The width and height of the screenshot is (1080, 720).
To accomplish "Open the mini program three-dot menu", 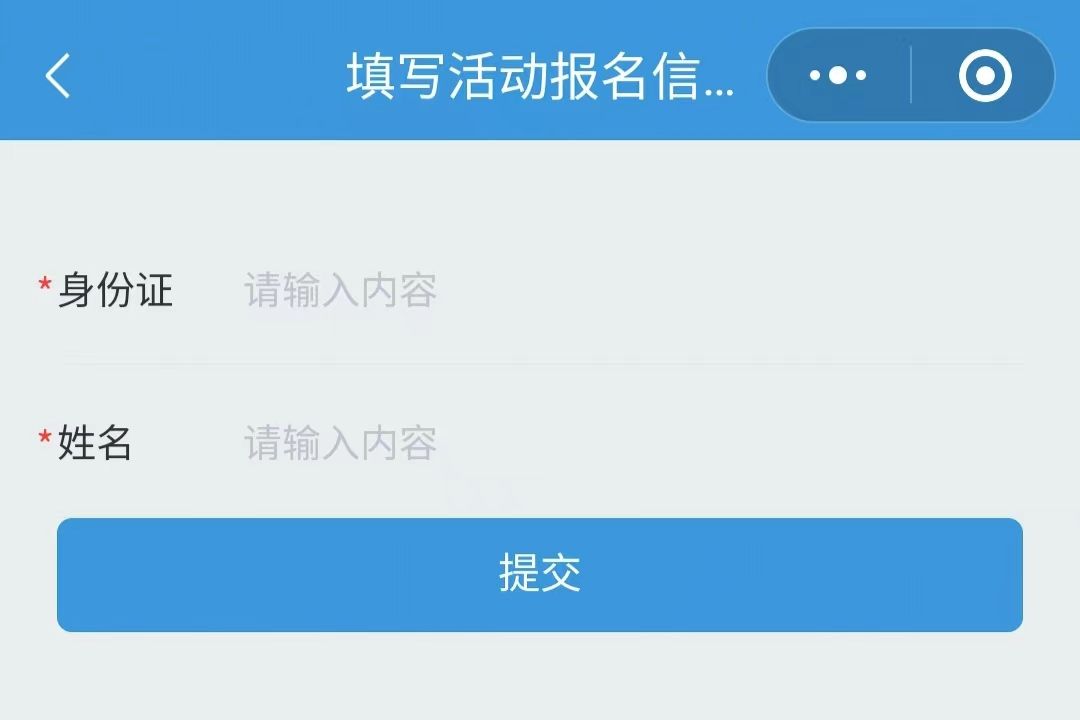I will 838,75.
